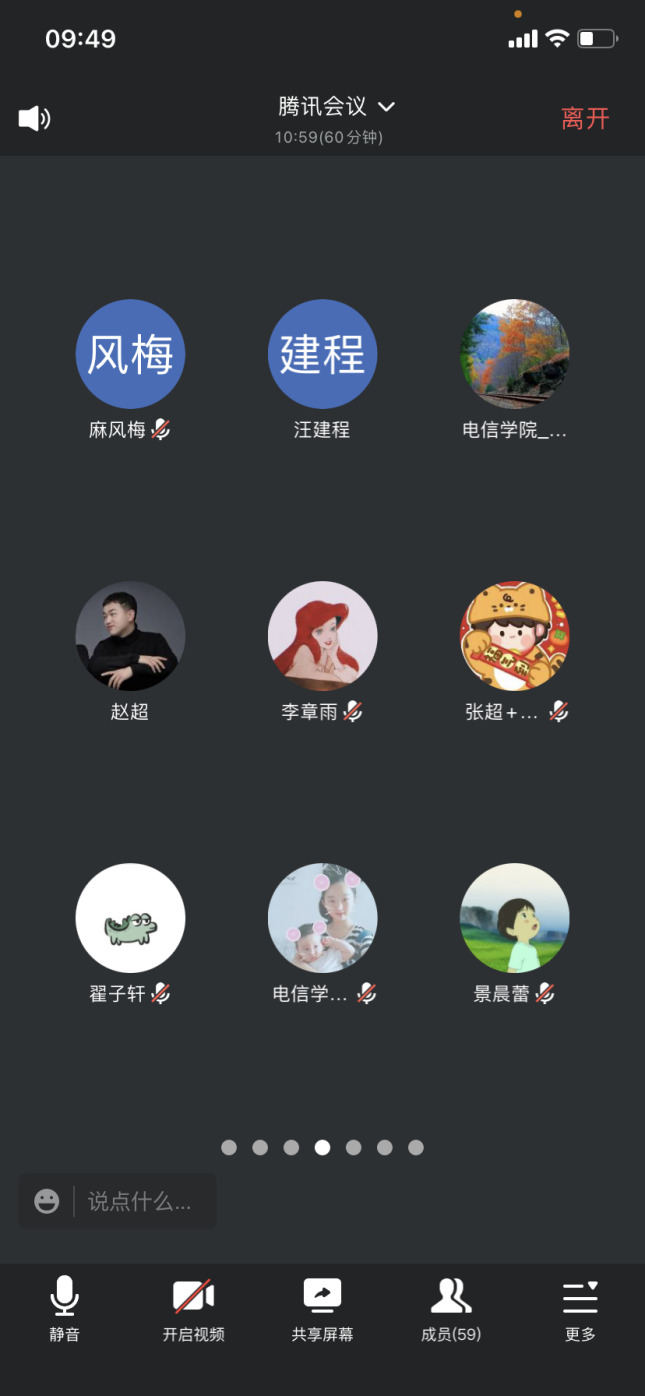The width and height of the screenshot is (645, 1396).
Task: Select the 张超+ participant tile
Action: (514, 636)
